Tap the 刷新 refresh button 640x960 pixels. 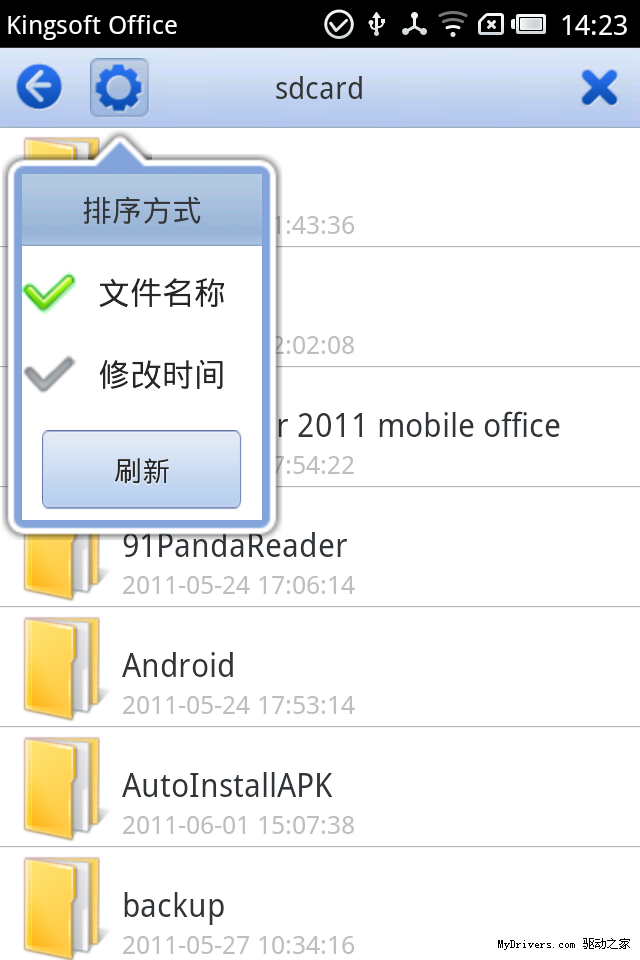(x=141, y=470)
